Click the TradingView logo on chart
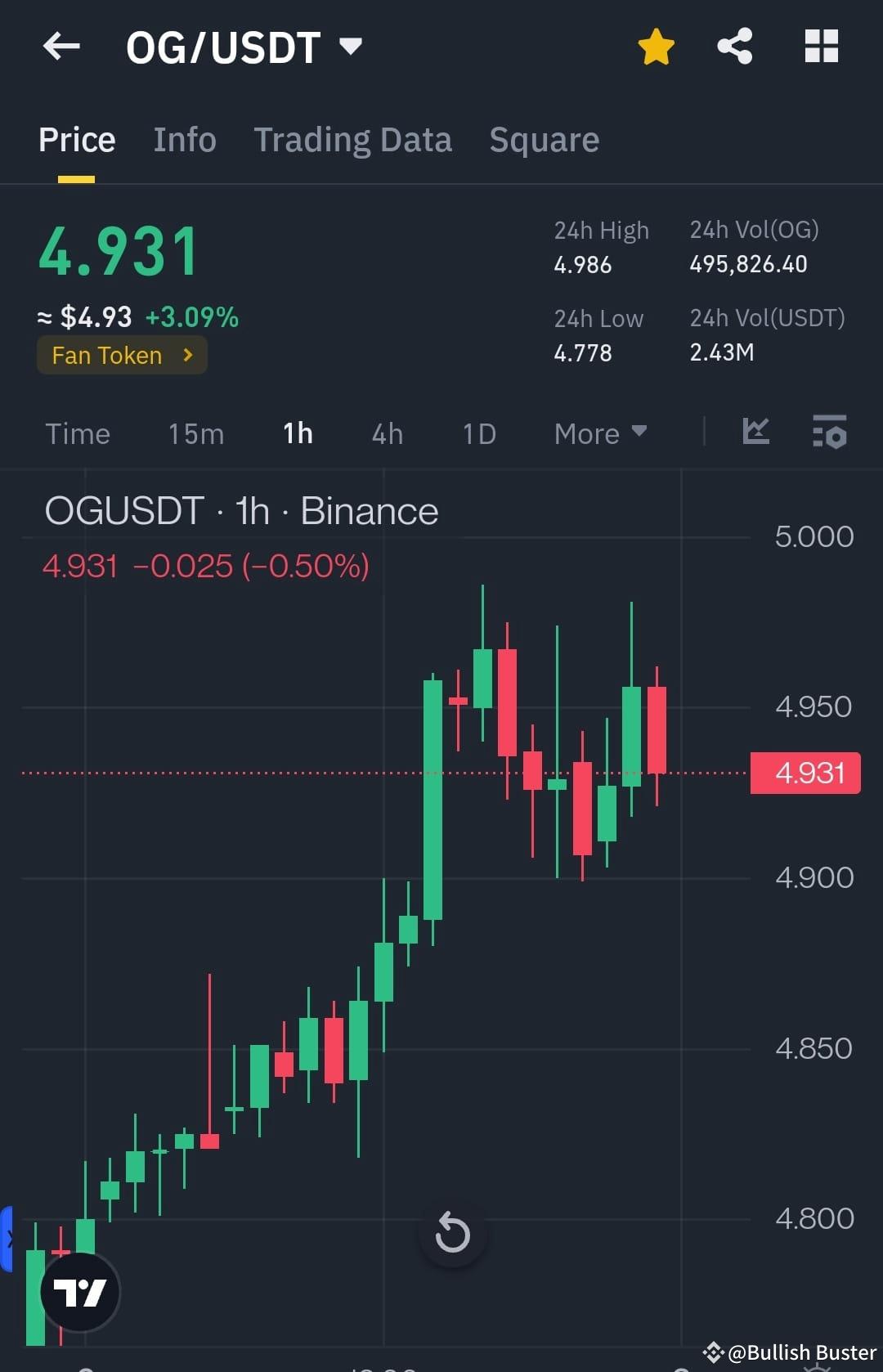The height and width of the screenshot is (1372, 883). pyautogui.click(x=79, y=1292)
